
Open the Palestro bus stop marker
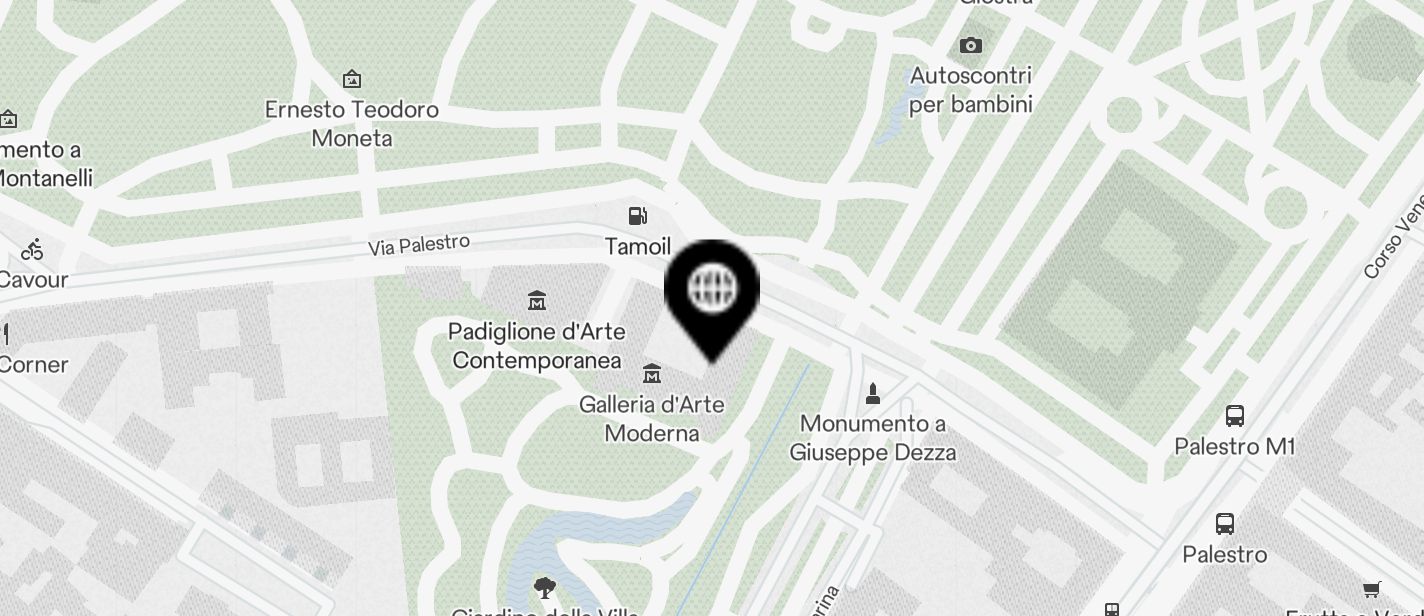[1224, 523]
